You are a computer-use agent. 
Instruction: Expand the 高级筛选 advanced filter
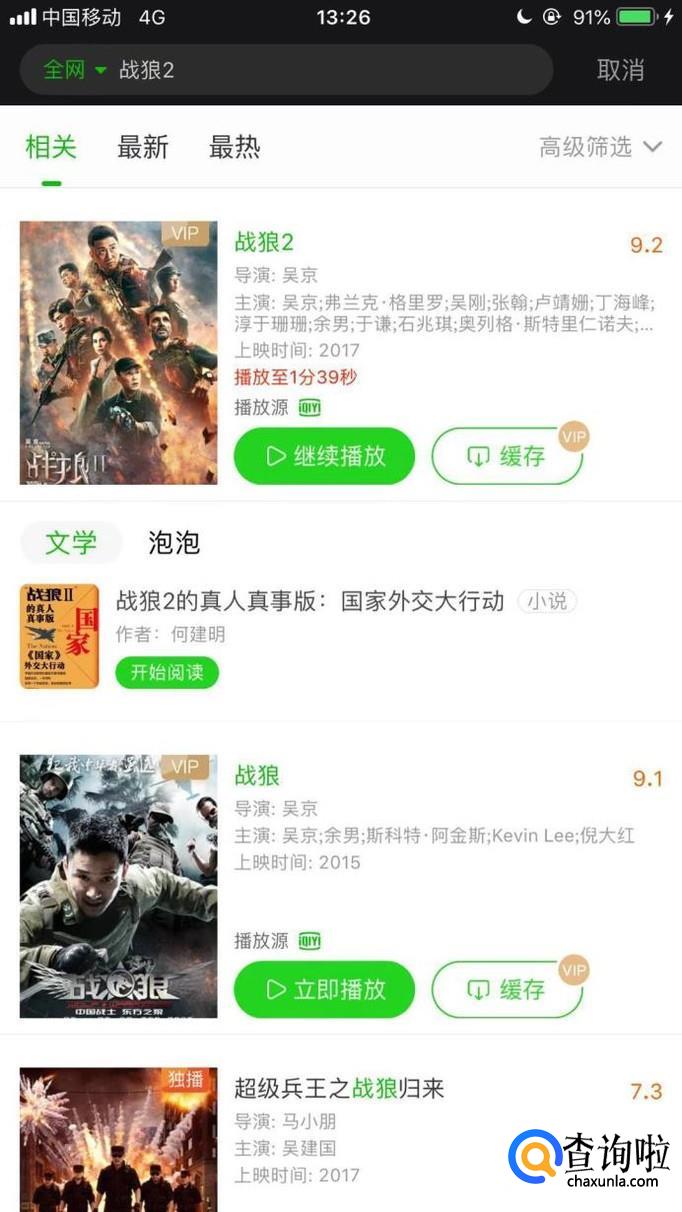[601, 147]
